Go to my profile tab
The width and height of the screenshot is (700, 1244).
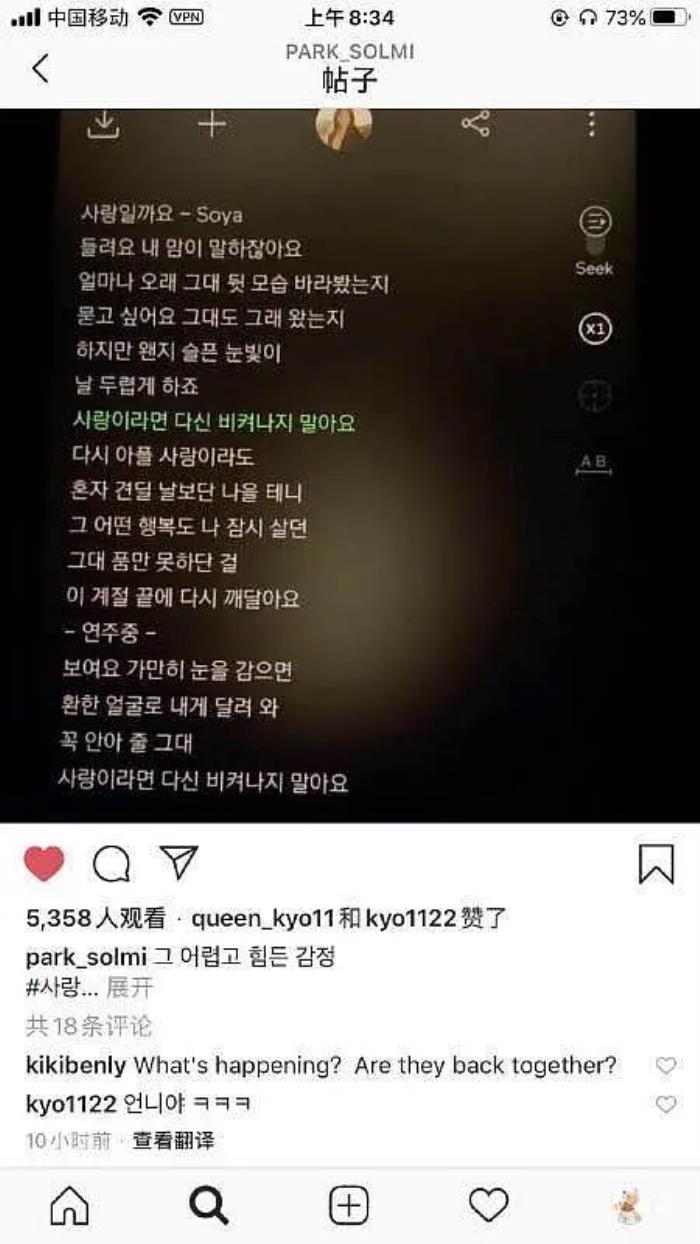pyautogui.click(x=629, y=1206)
